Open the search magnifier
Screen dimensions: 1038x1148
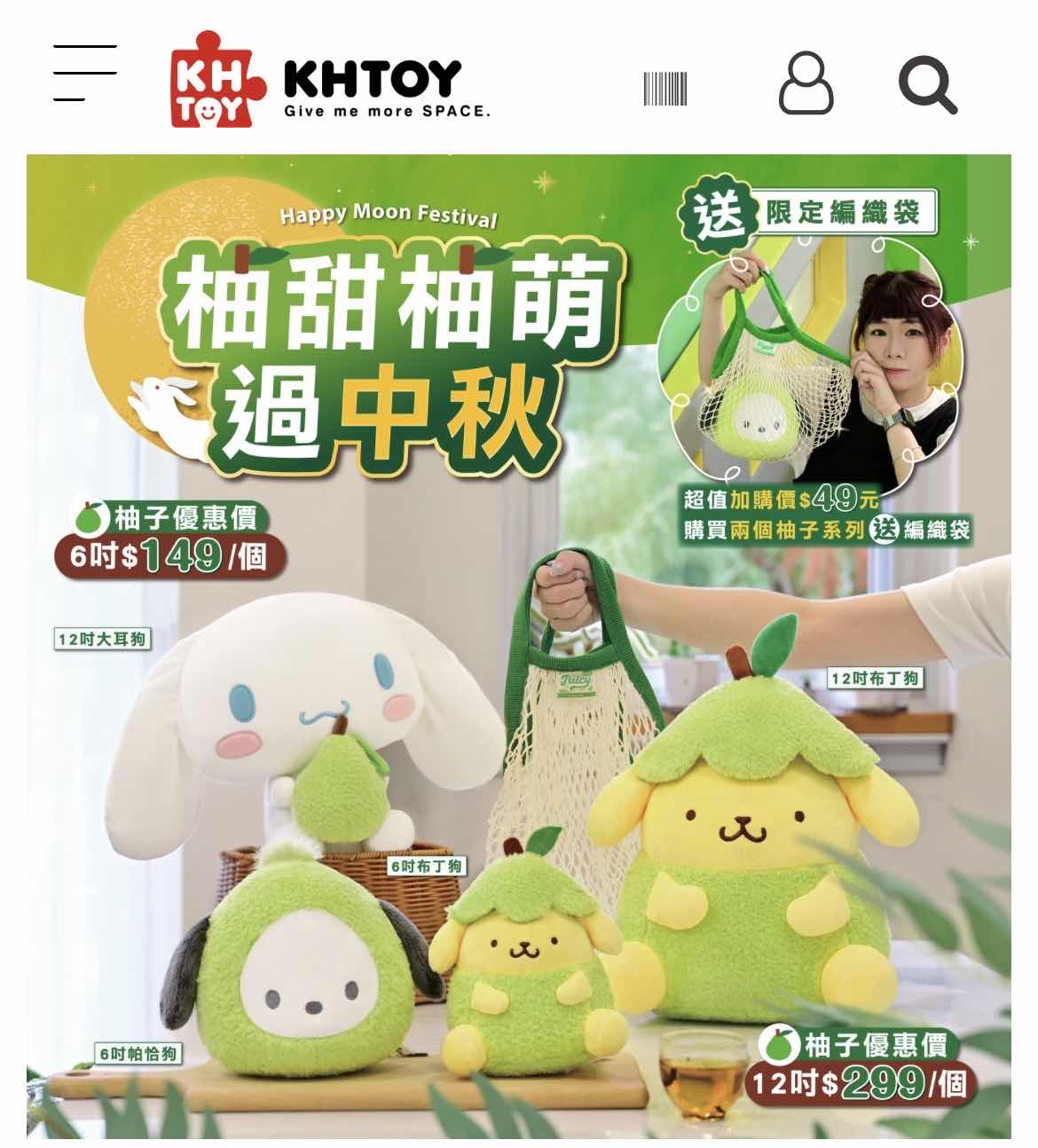pyautogui.click(x=927, y=85)
